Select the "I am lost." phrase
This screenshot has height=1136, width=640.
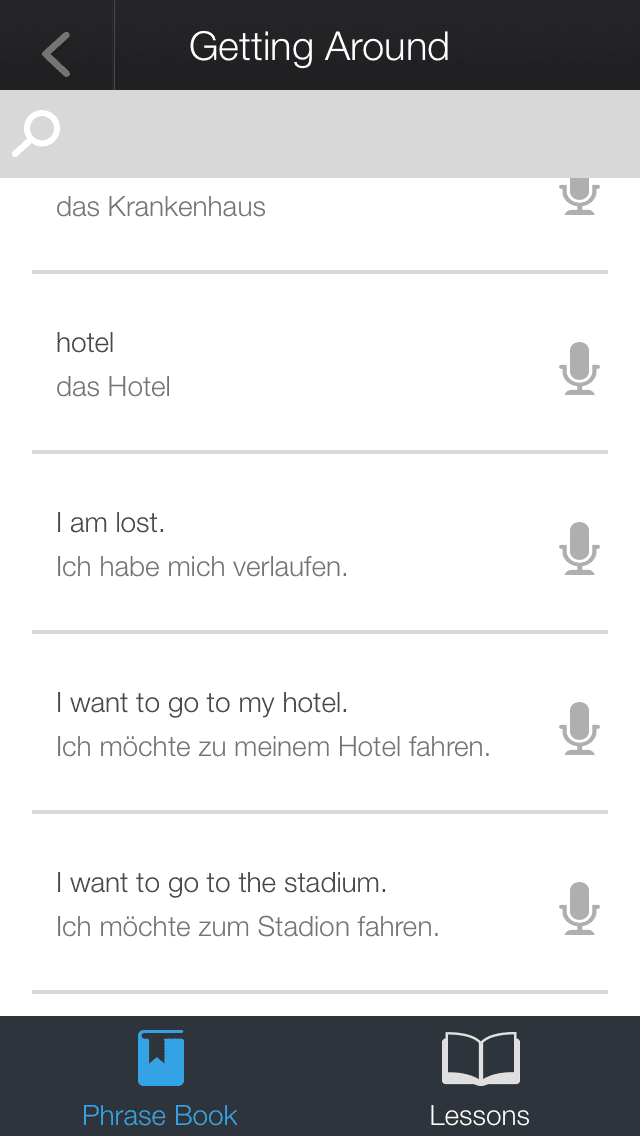(320, 543)
